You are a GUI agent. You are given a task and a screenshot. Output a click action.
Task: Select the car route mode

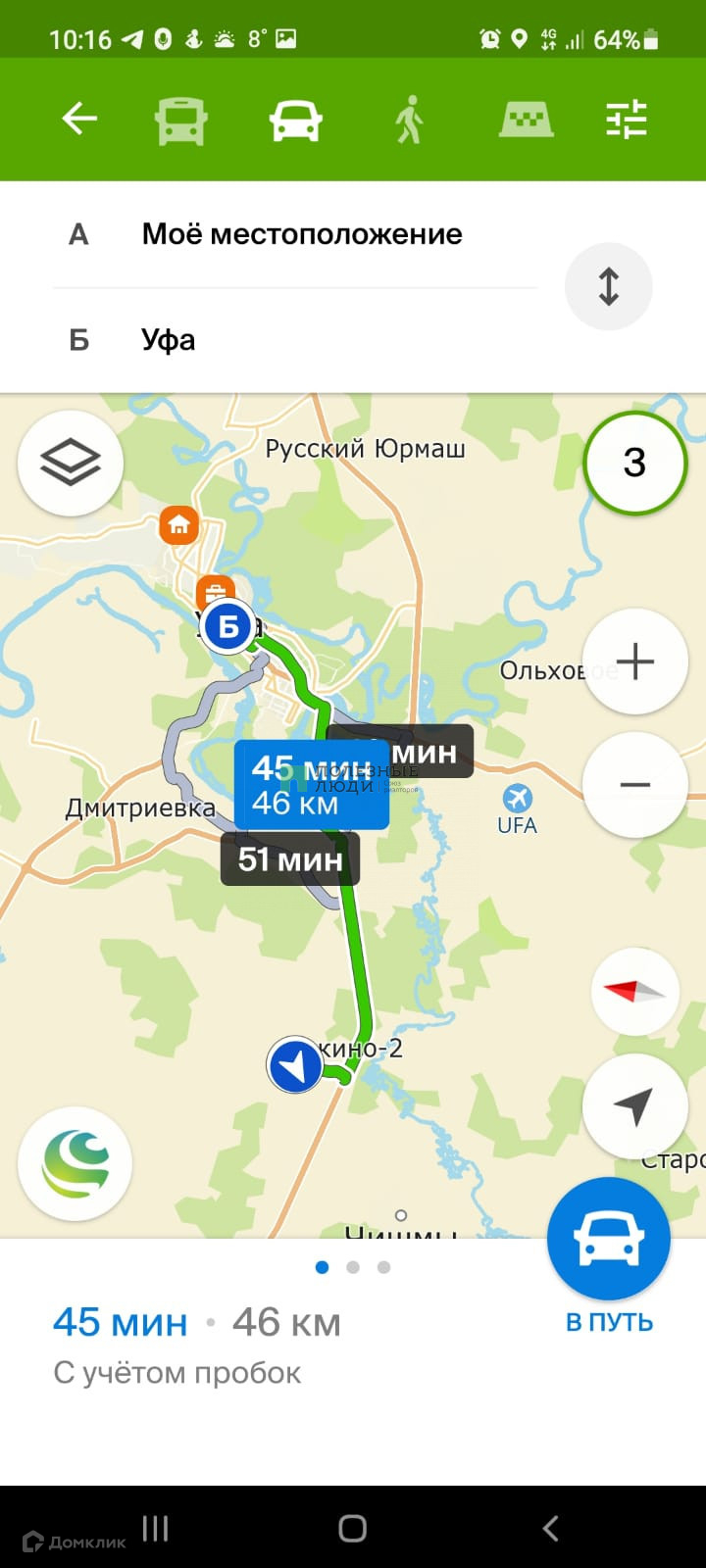[295, 122]
